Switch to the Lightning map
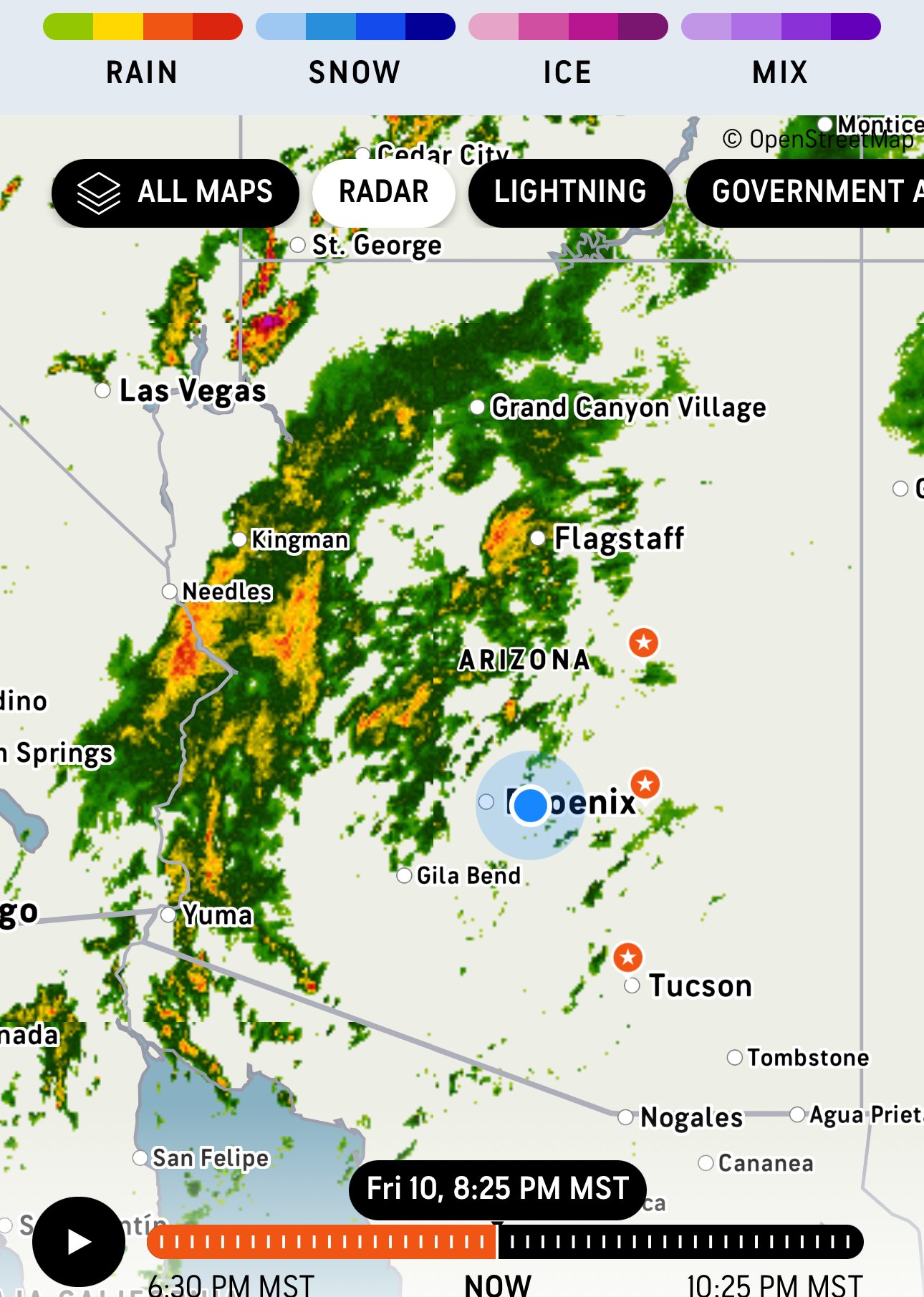924x1297 pixels. pos(570,193)
